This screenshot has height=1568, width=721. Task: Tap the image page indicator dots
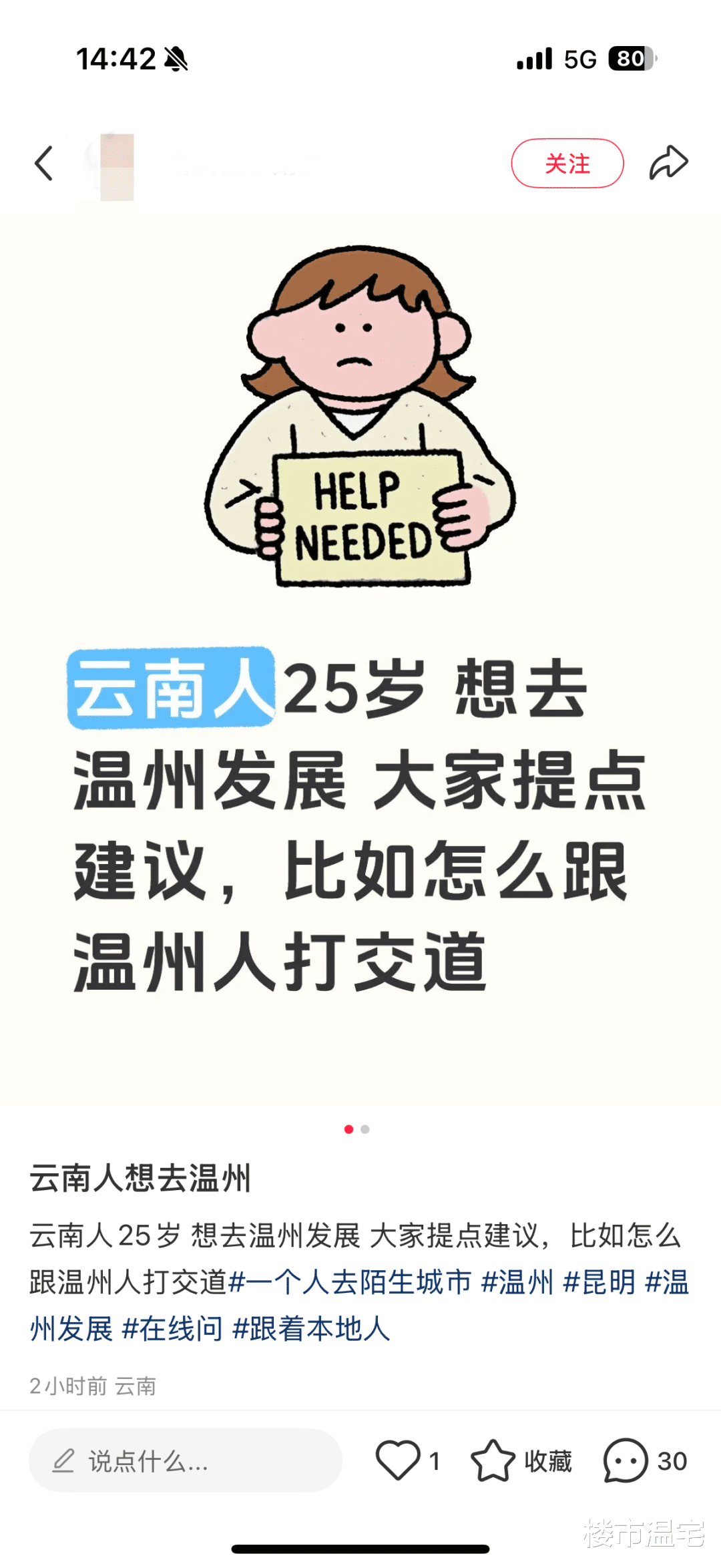(356, 1129)
